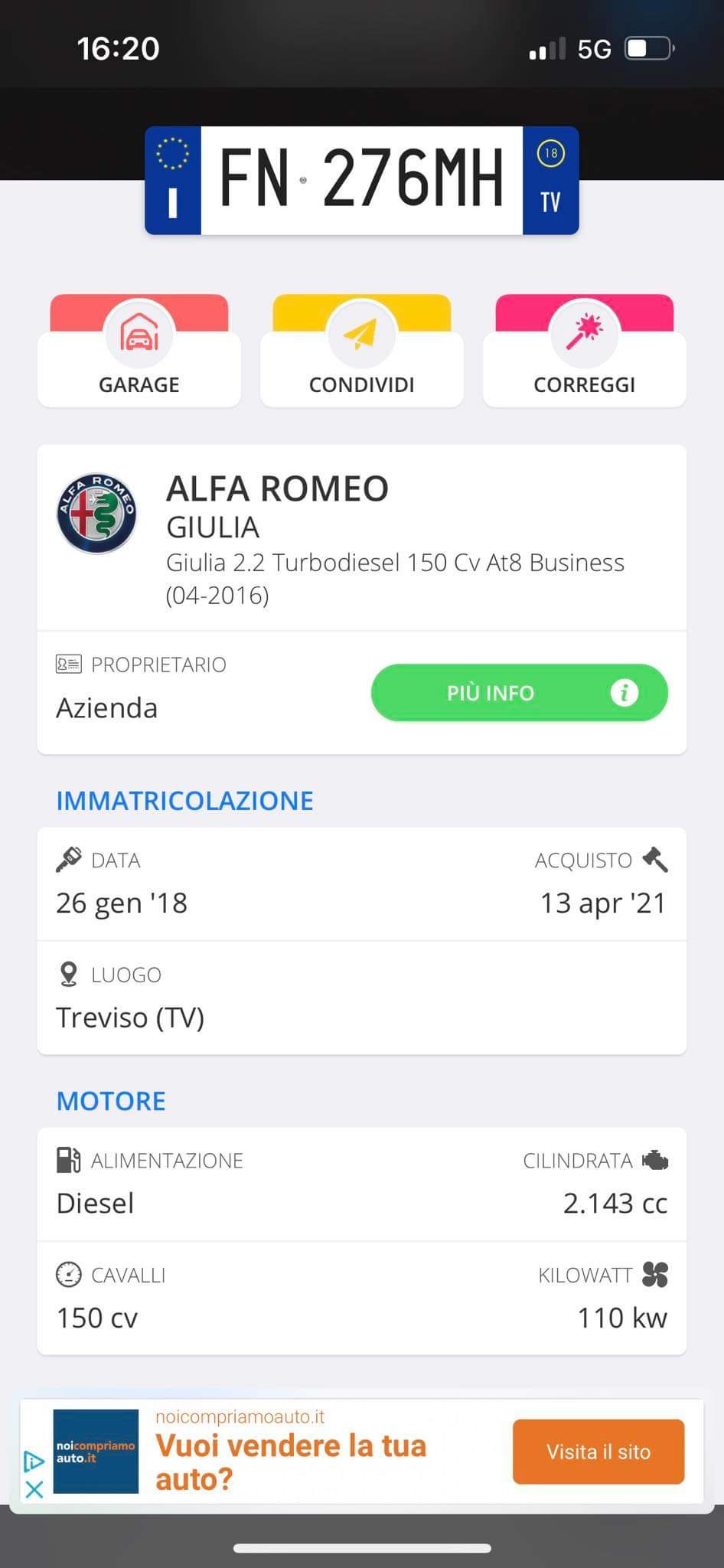
Task: Open the ad info icon
Action: (34, 1461)
